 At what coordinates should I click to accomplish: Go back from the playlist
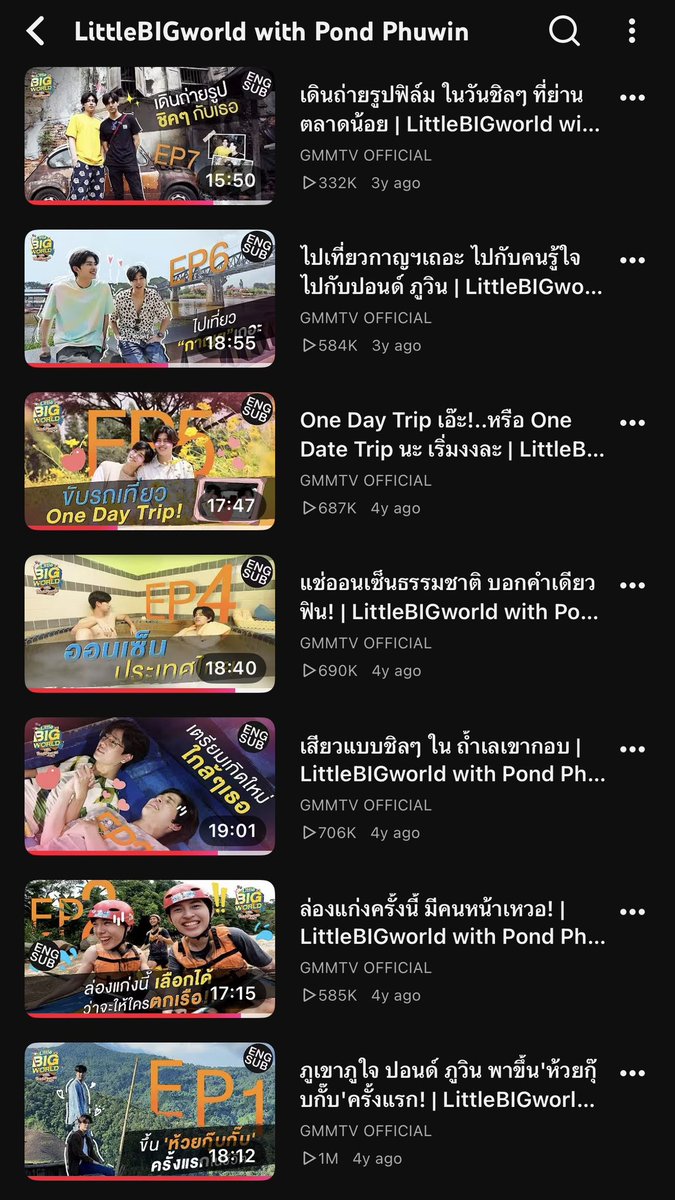[36, 31]
